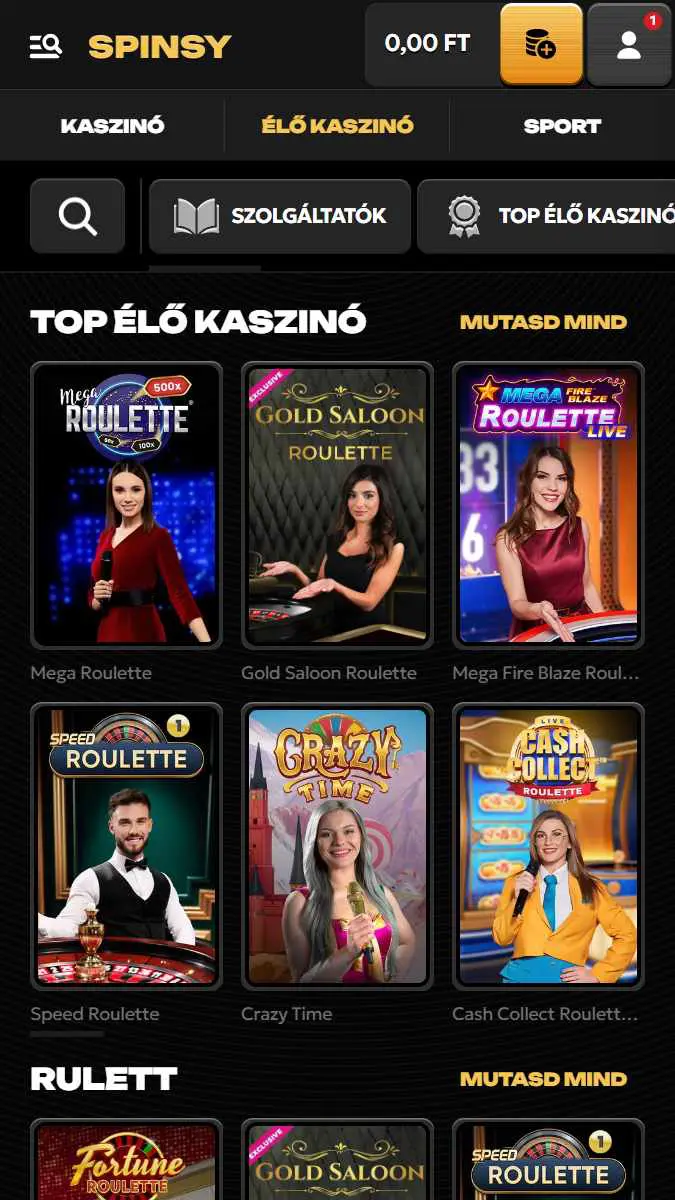Tap the Spinsy logo to go home

point(160,46)
